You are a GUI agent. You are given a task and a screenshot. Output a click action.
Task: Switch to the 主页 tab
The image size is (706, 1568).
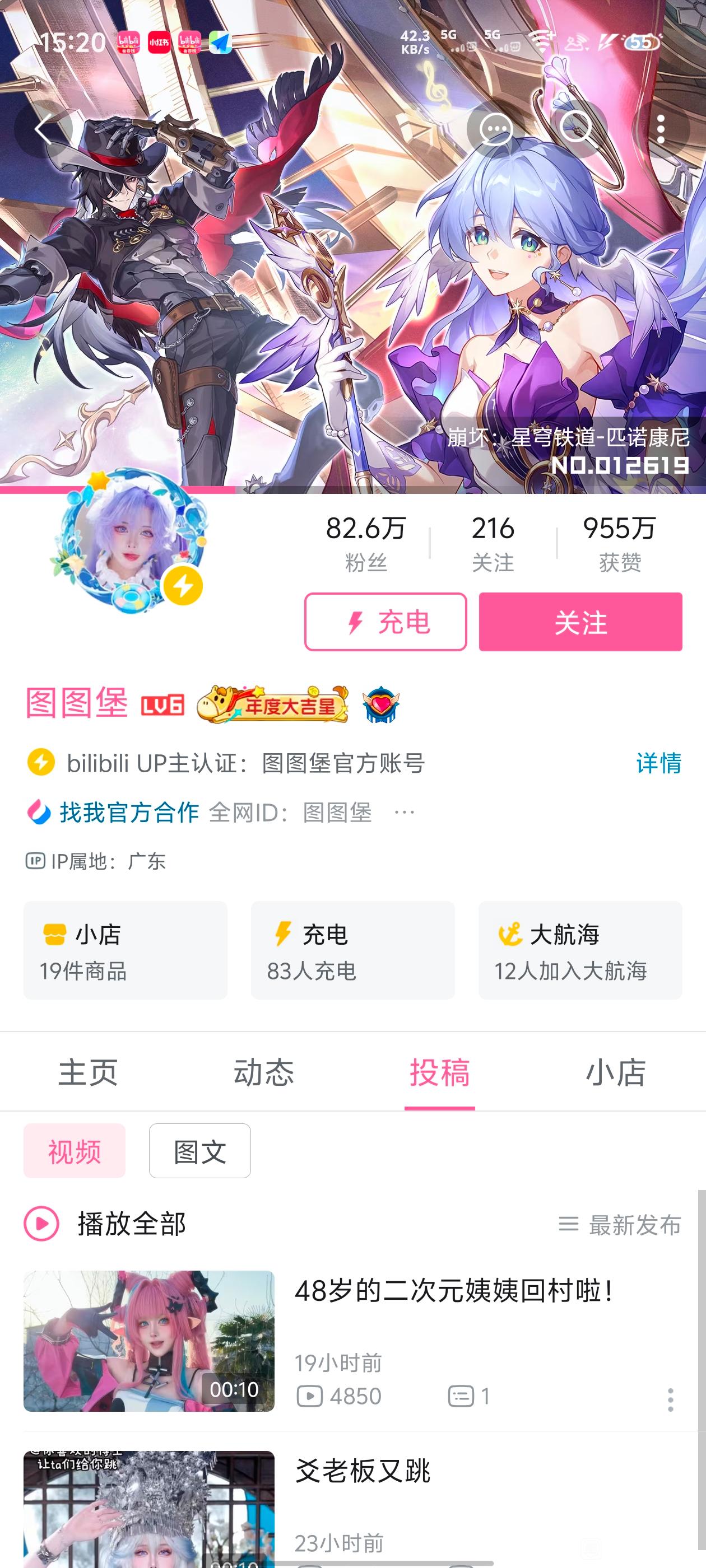88,1072
